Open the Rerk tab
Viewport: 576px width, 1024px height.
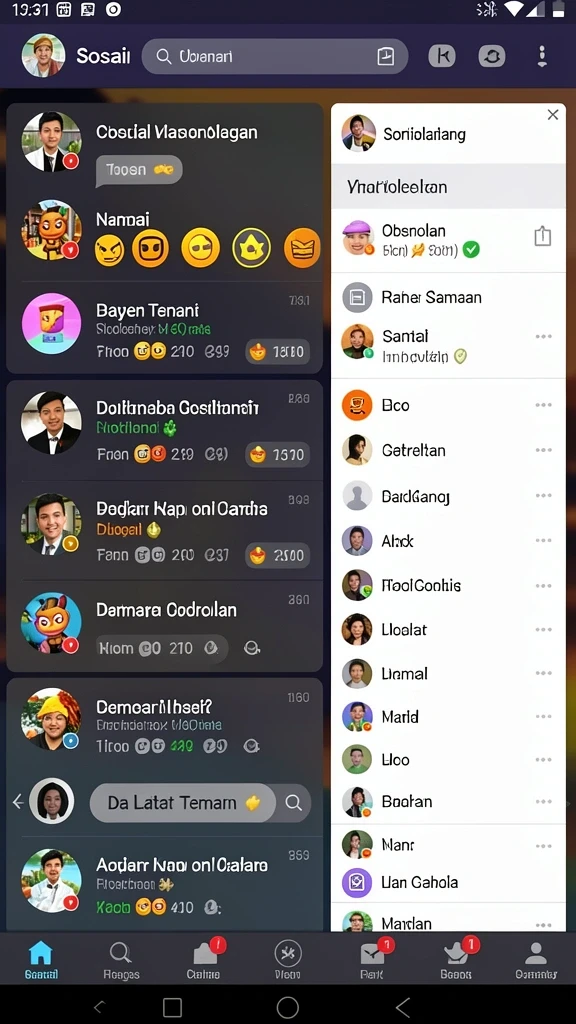[370, 960]
